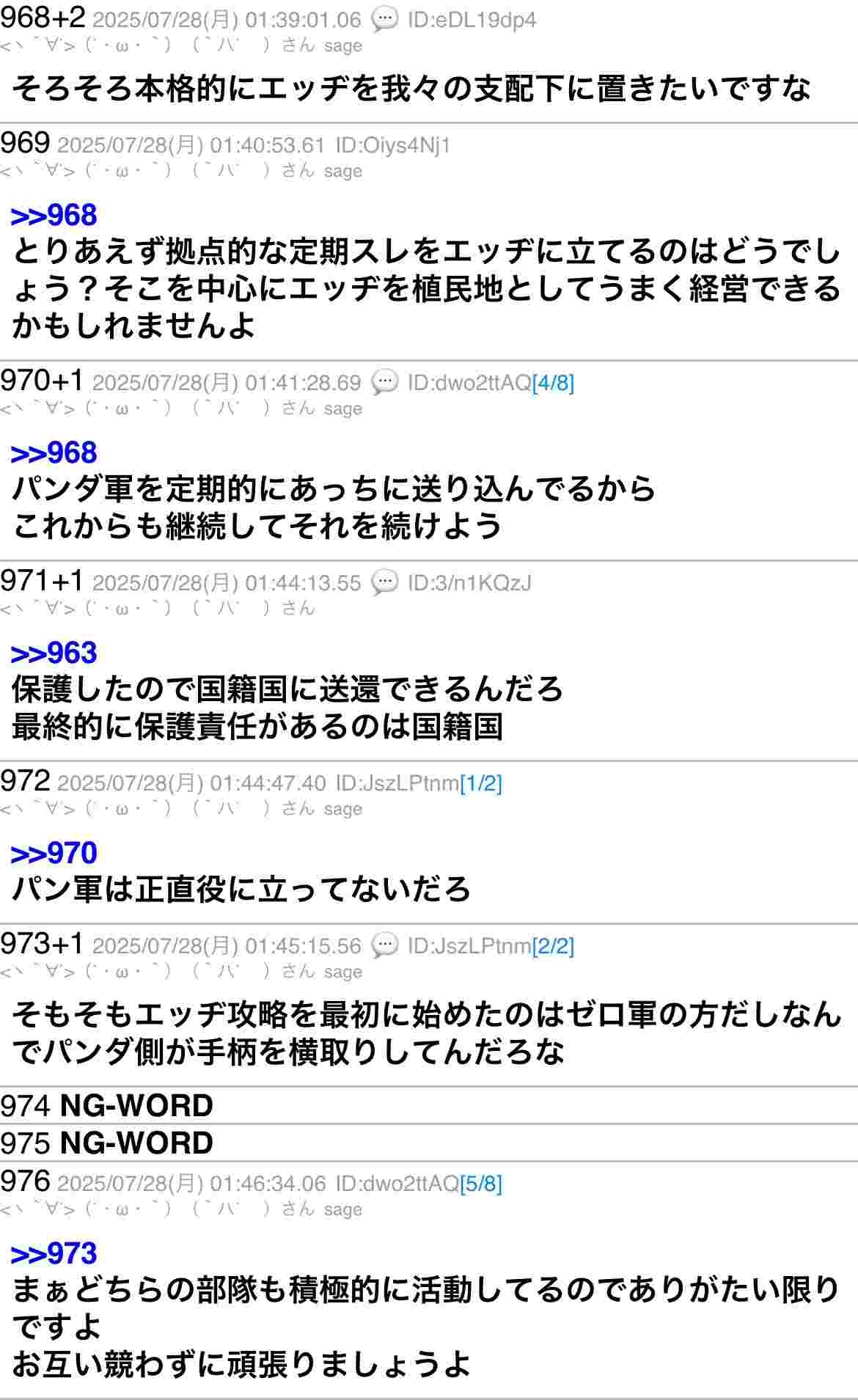Tap the reply bubble on post 973
Image resolution: width=858 pixels, height=1400 pixels.
(x=384, y=945)
